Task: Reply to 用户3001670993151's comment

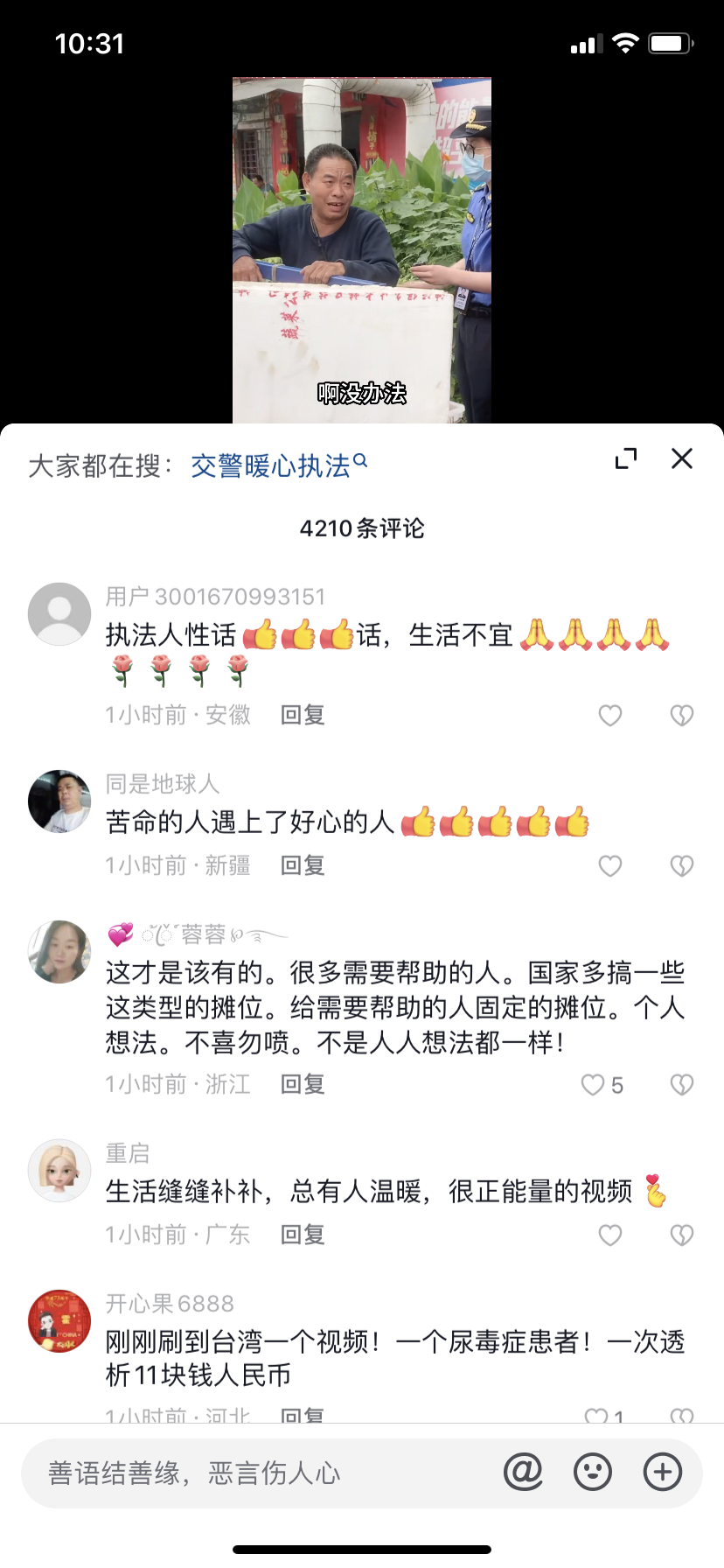Action: 303,716
